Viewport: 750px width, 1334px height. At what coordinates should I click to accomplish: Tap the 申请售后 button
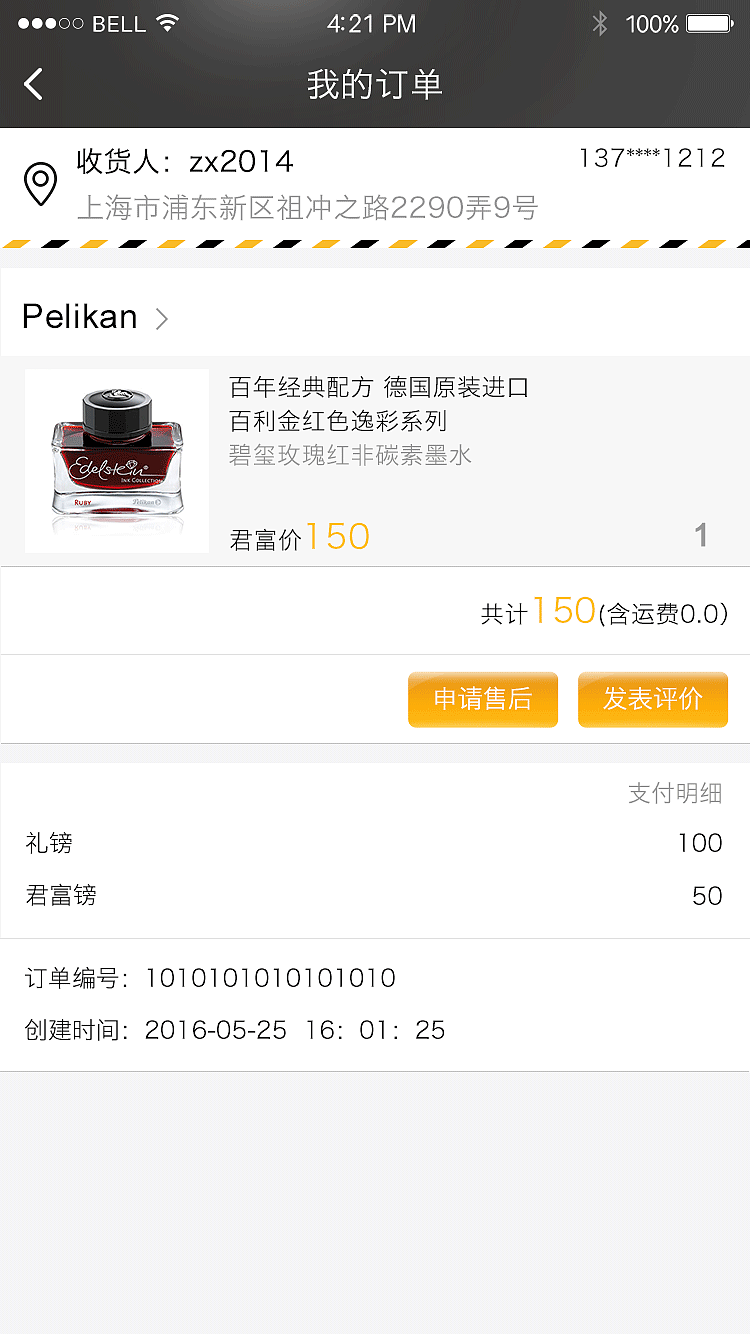pos(482,699)
